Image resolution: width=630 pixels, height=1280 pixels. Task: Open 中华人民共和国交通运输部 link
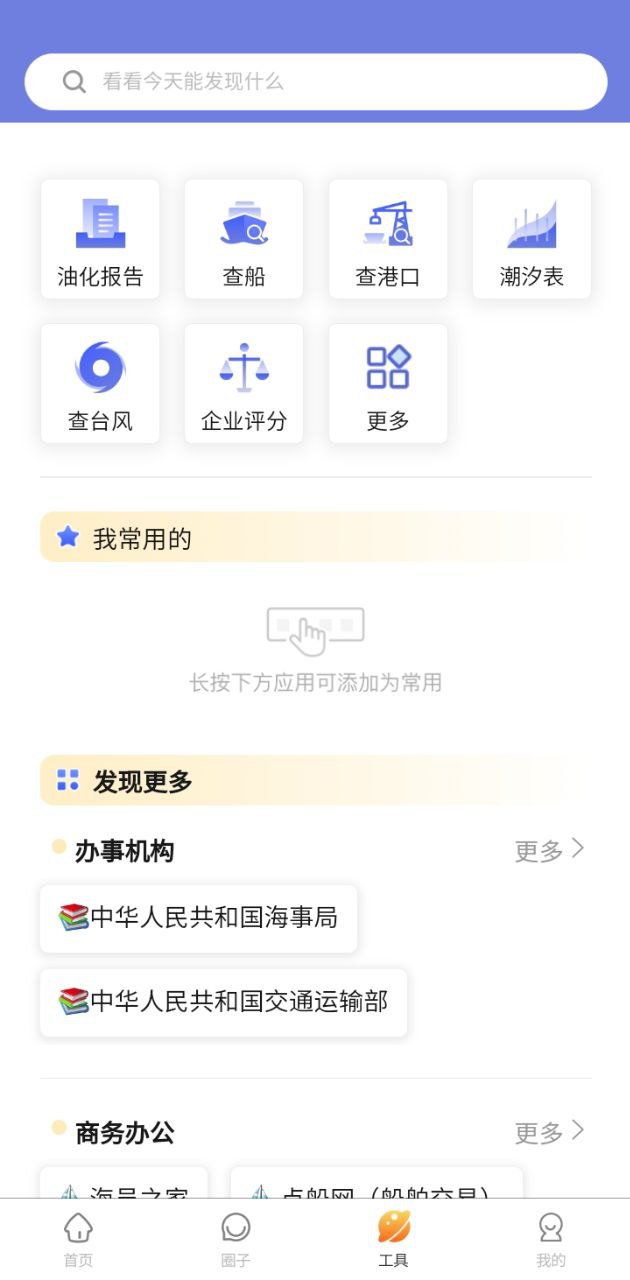tap(224, 1002)
